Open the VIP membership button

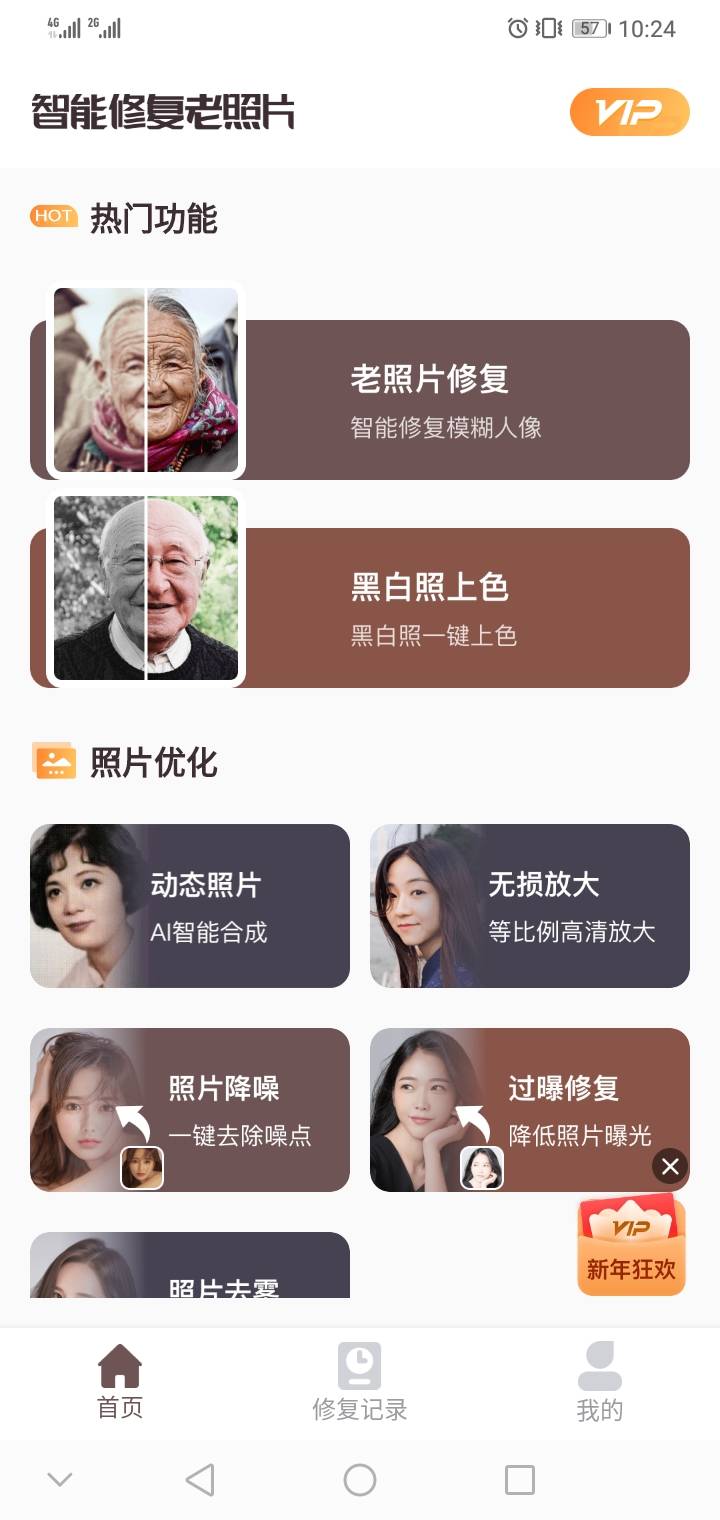pyautogui.click(x=629, y=112)
